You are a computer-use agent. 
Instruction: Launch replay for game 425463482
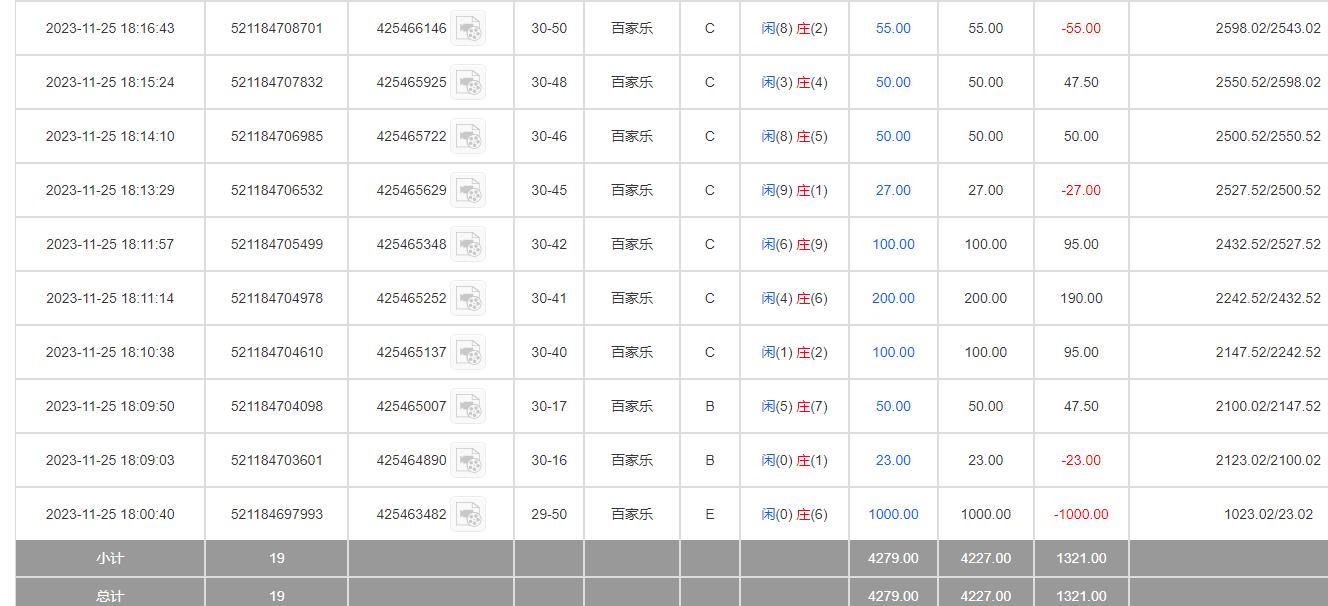point(467,514)
